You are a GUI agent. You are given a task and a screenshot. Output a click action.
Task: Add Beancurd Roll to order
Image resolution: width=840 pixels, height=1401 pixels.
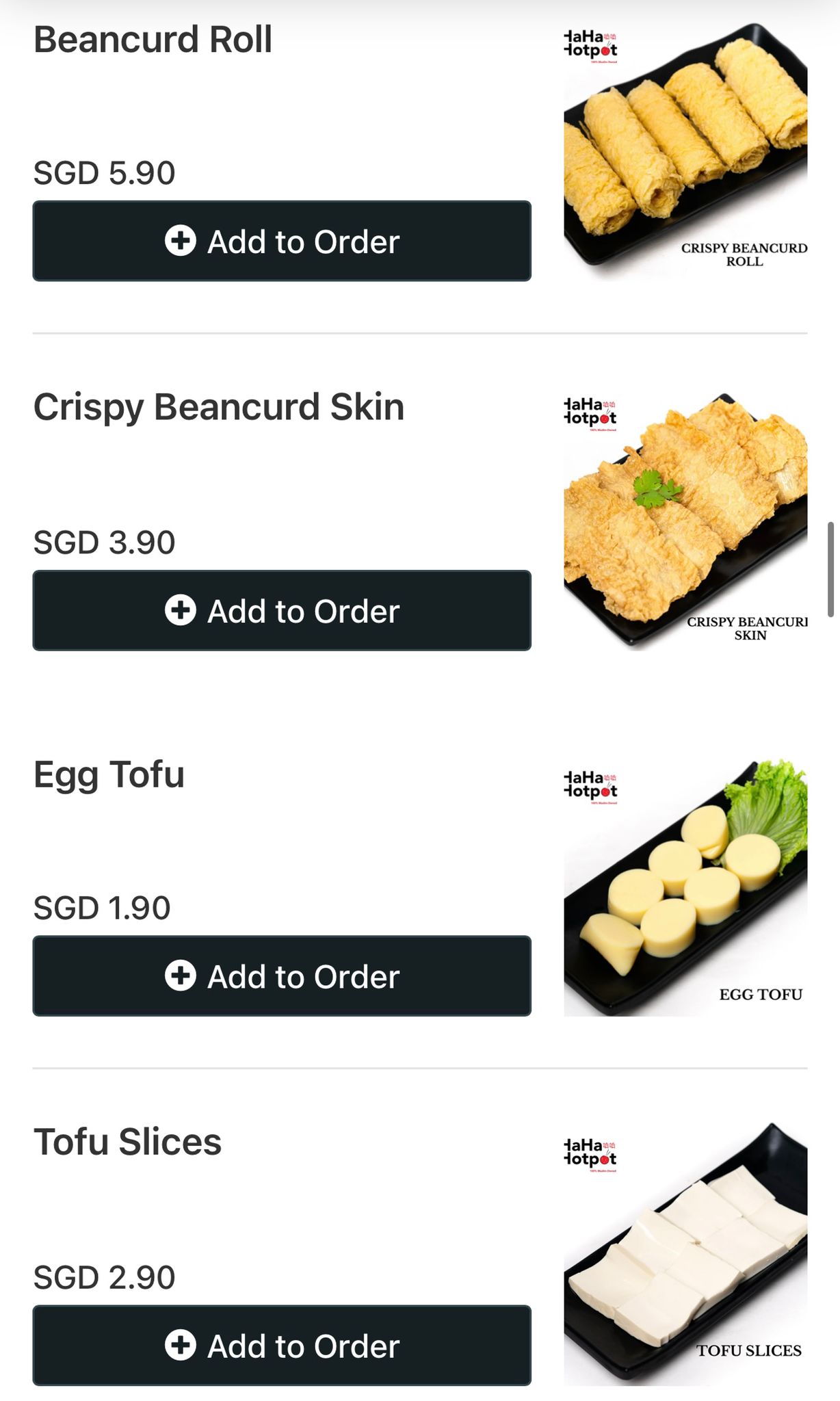pos(282,241)
